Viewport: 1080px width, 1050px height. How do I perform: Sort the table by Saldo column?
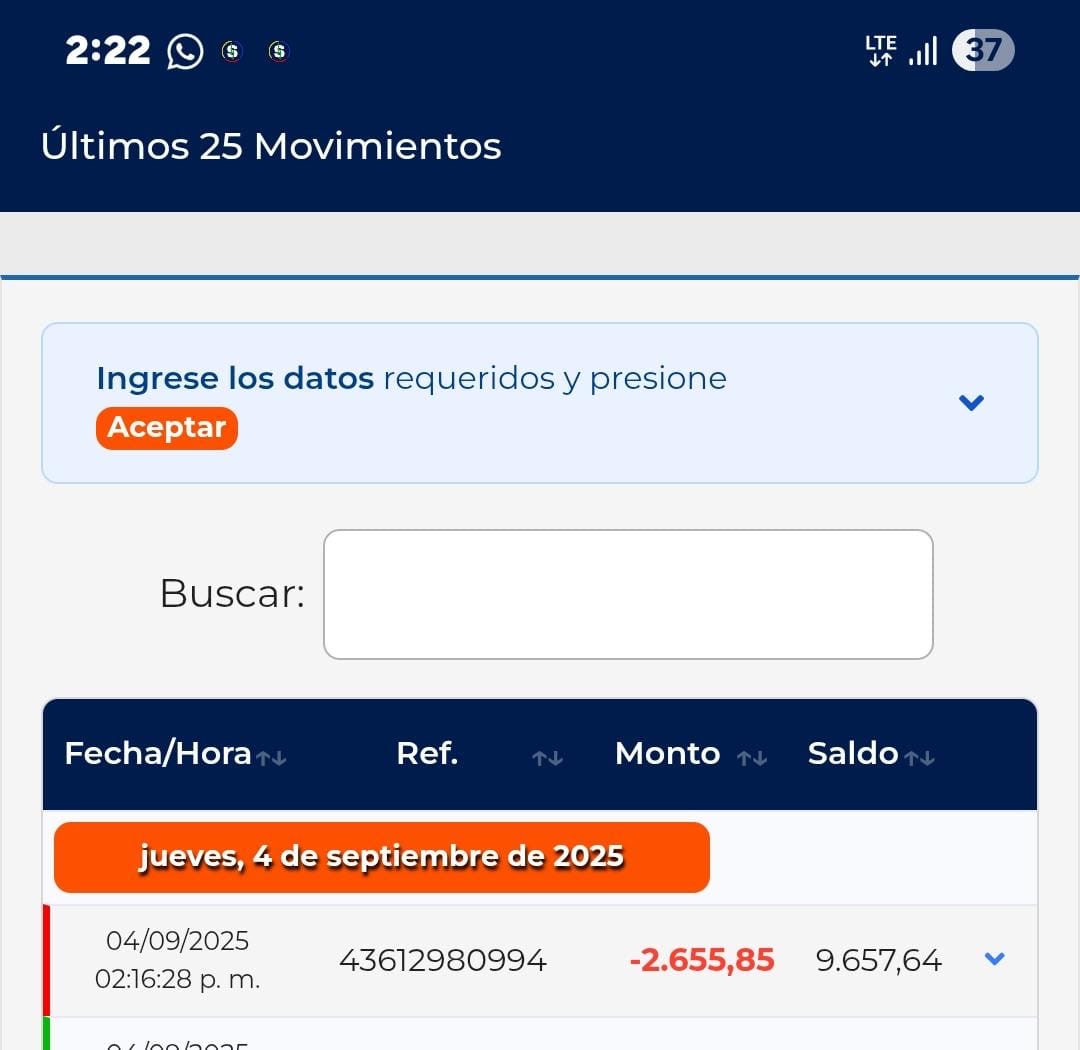point(868,754)
